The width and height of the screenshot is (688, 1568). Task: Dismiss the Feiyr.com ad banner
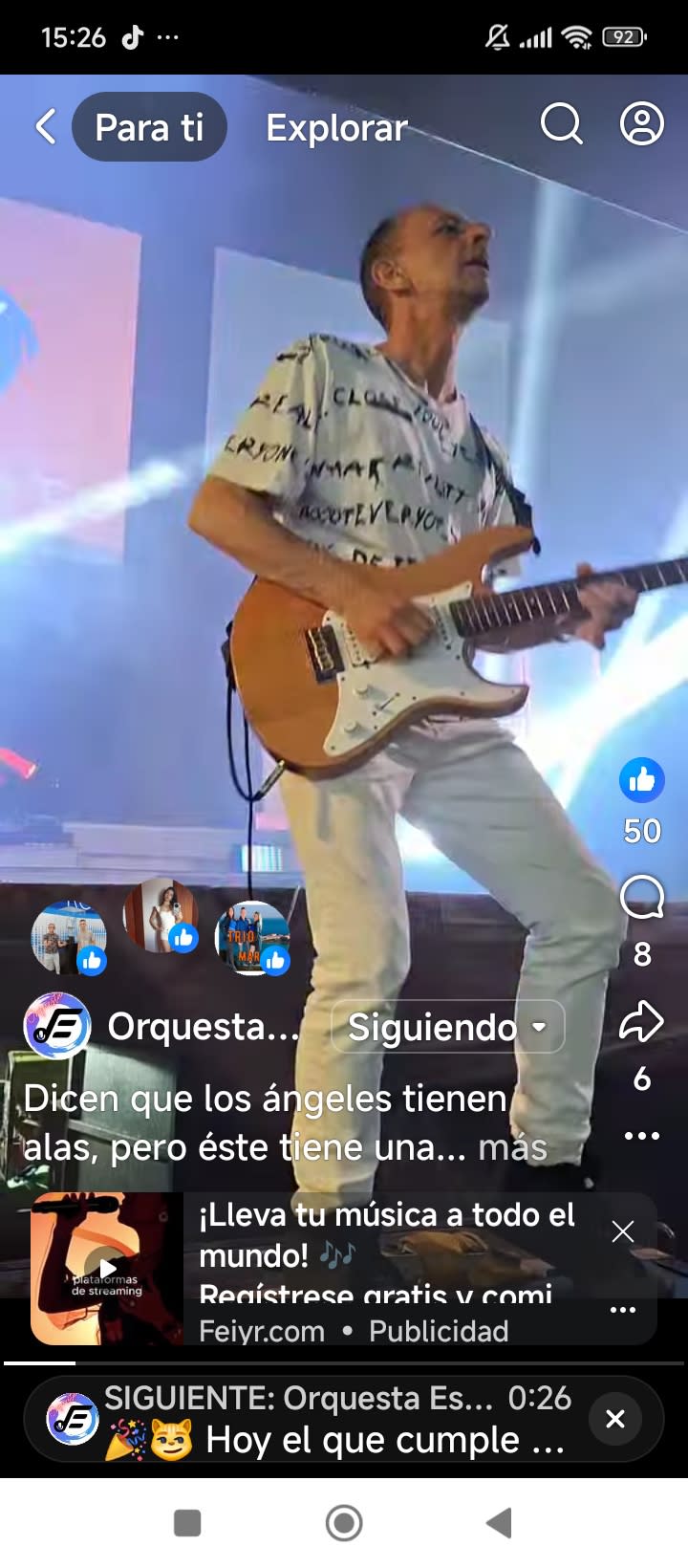623,1231
